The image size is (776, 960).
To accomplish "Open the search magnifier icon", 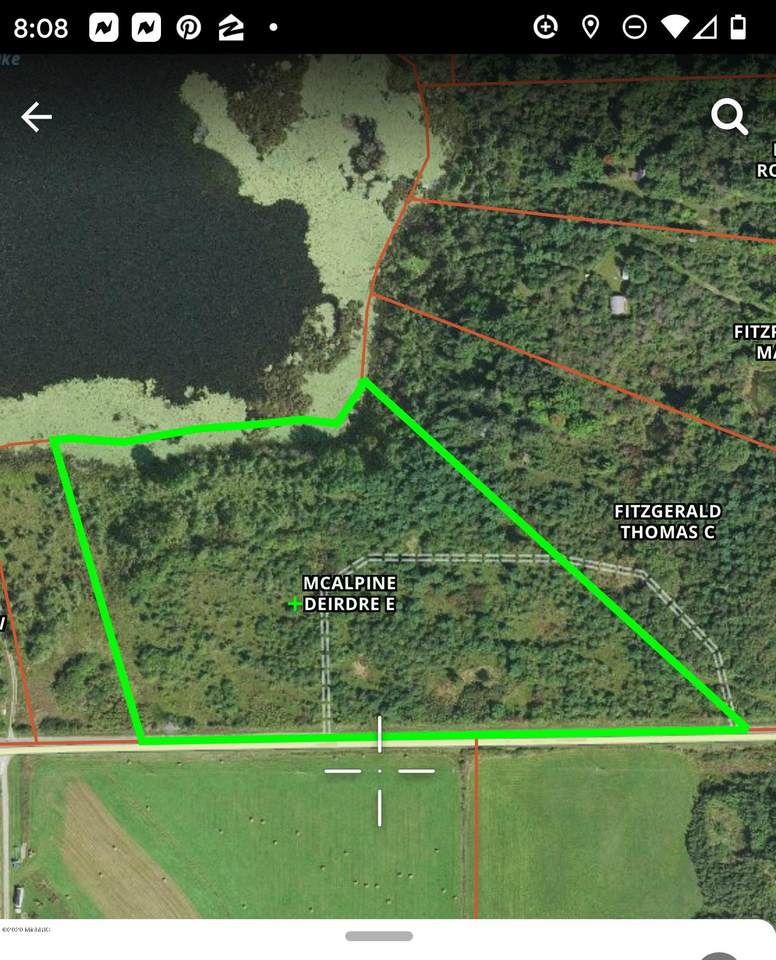I will [729, 117].
